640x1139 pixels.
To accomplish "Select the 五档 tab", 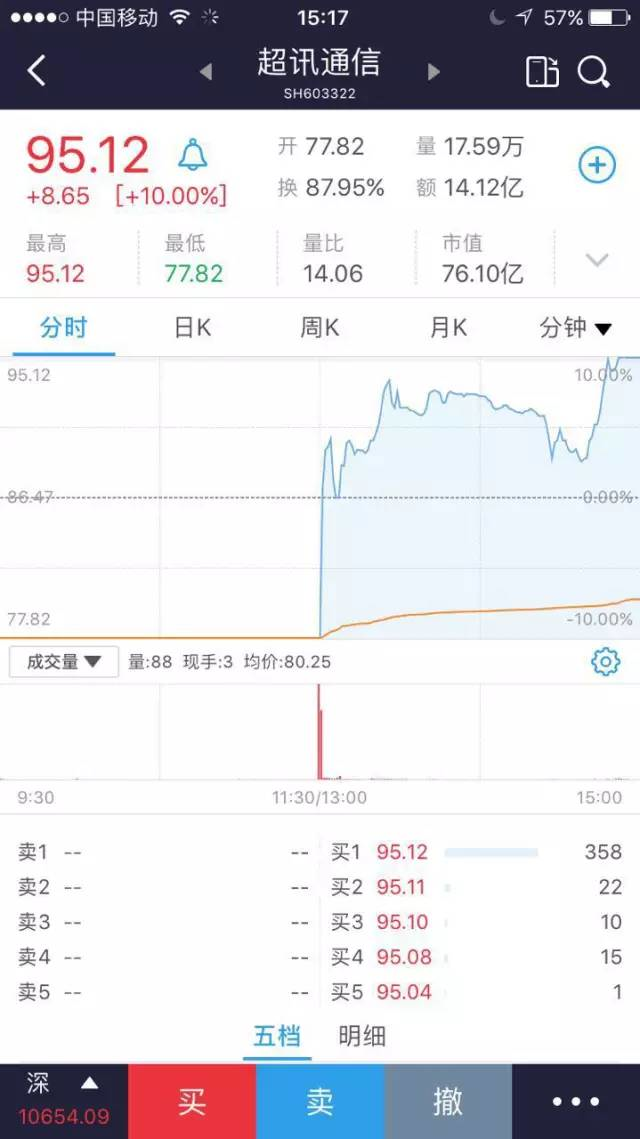I will [x=277, y=1036].
